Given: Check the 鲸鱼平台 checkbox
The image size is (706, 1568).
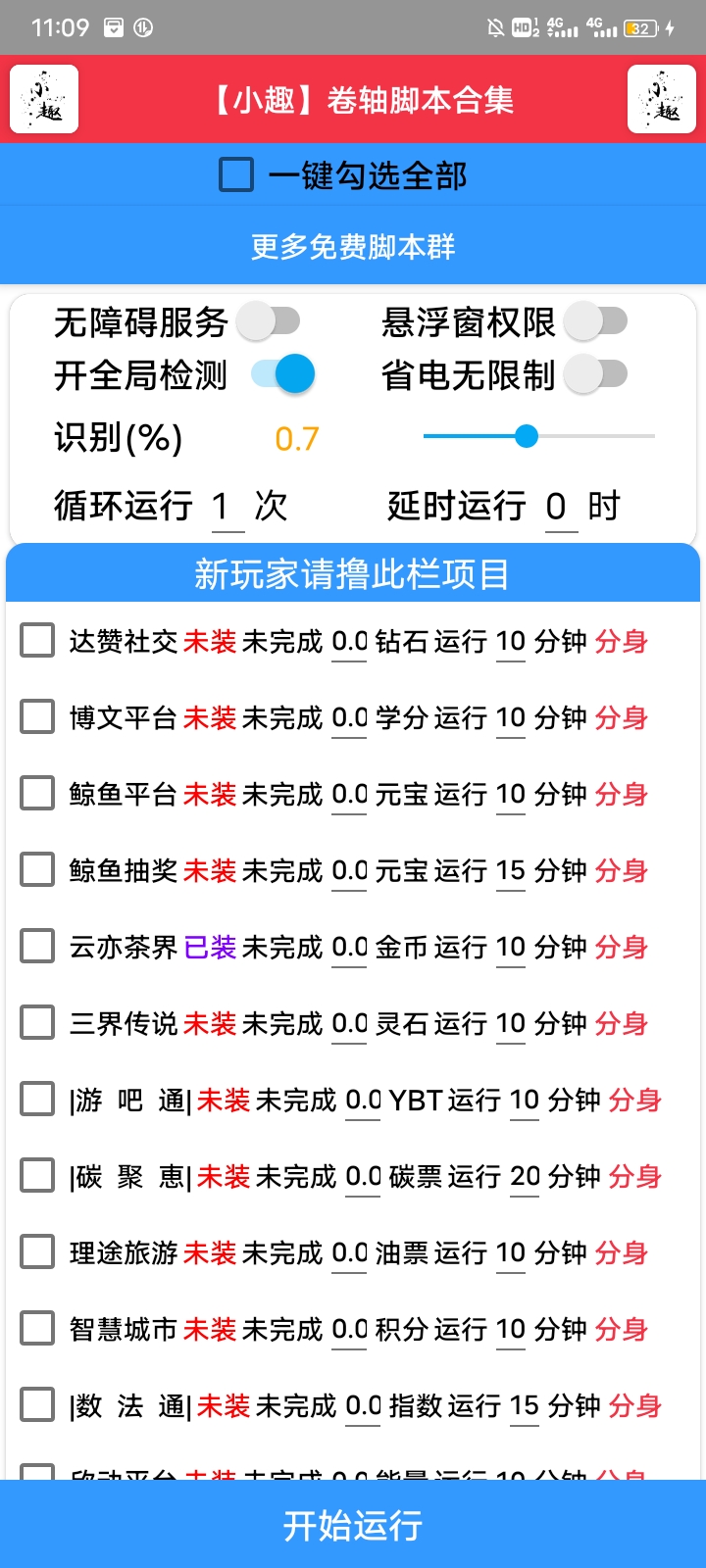Looking at the screenshot, I should pos(36,794).
